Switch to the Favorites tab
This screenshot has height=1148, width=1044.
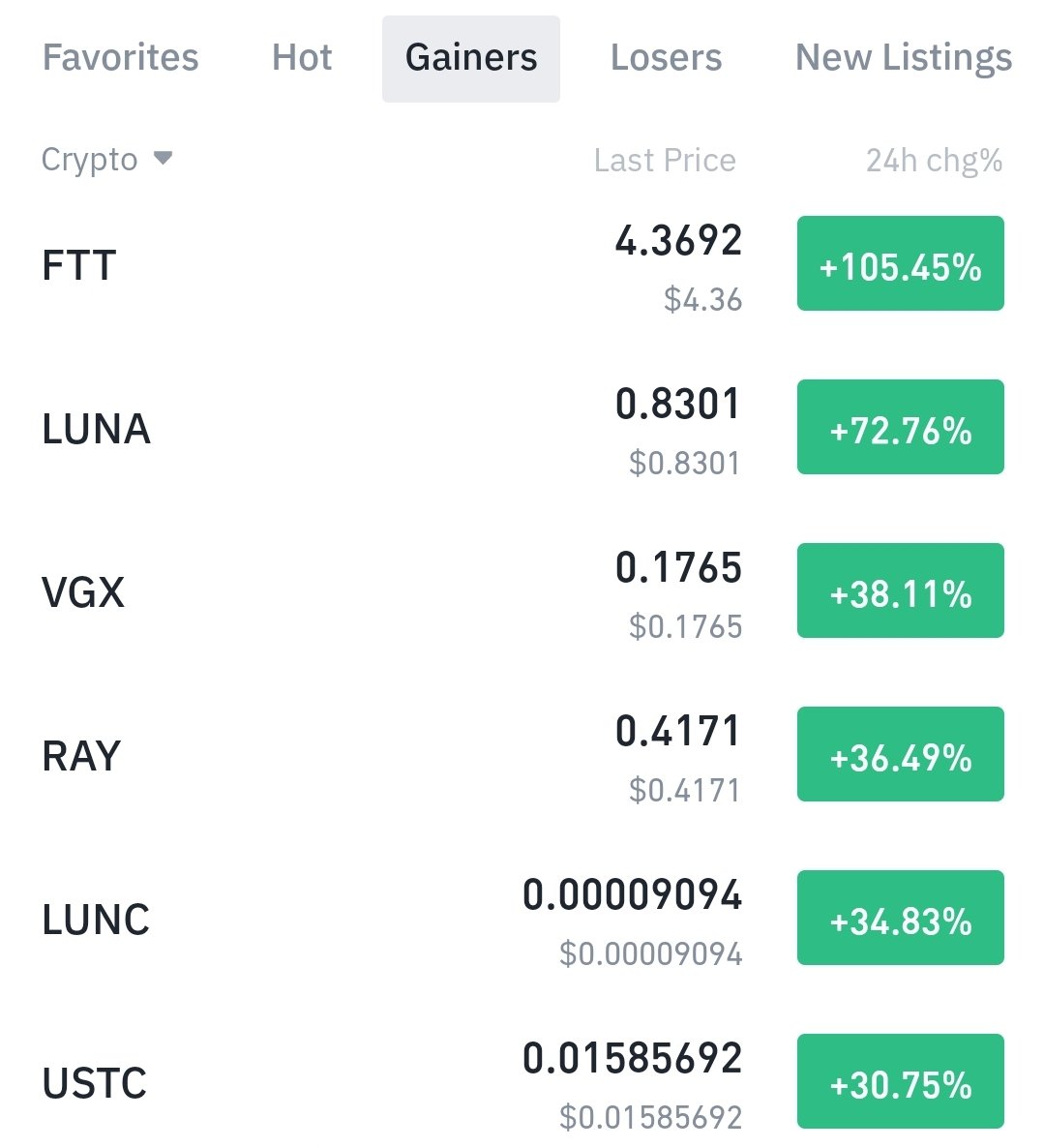pyautogui.click(x=121, y=57)
